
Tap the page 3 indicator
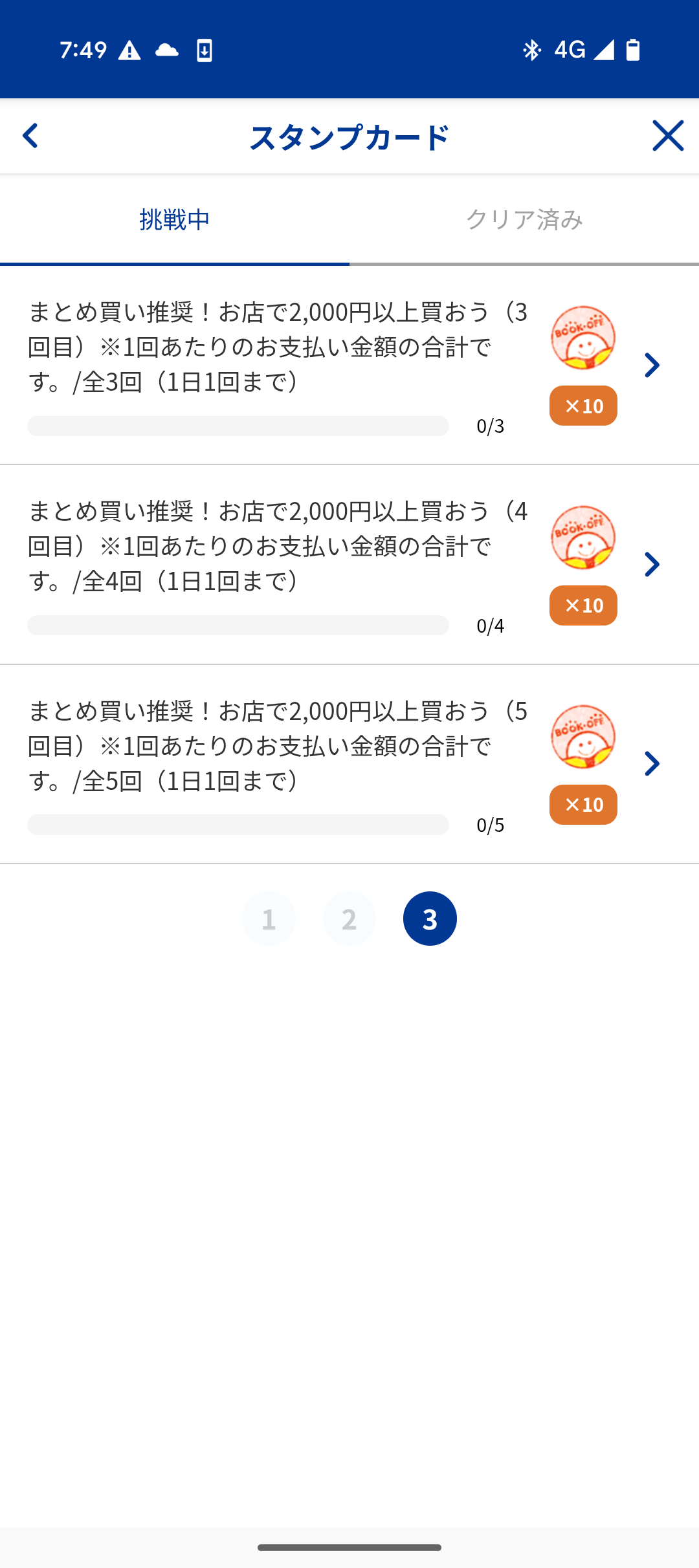(430, 919)
